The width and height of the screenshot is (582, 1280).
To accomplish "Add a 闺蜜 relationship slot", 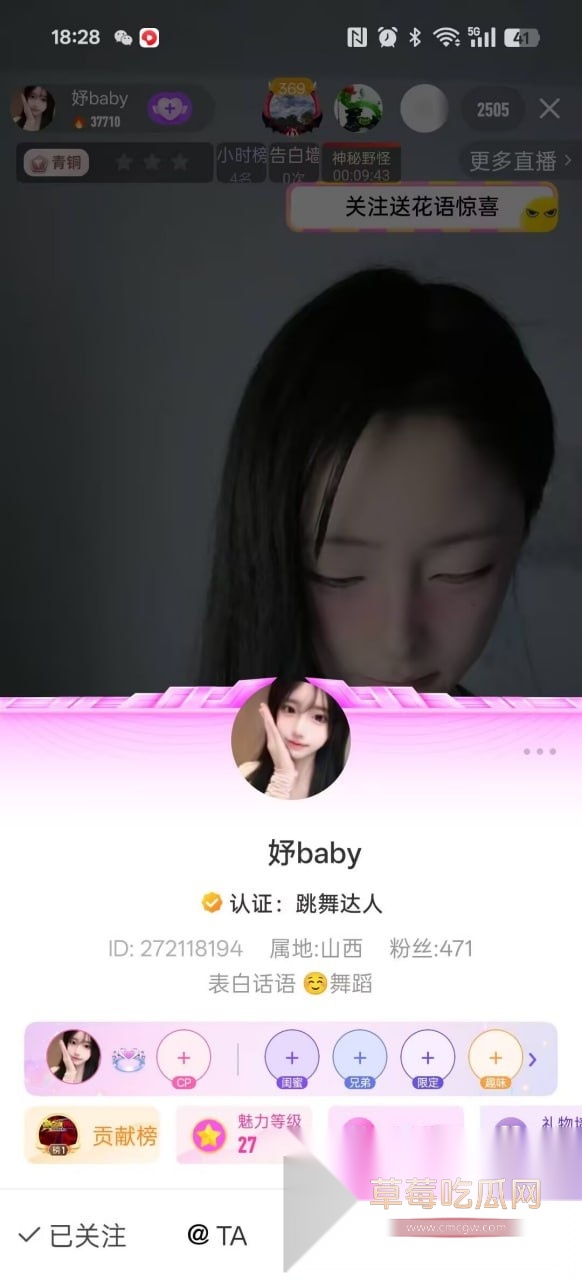I will tap(292, 1059).
